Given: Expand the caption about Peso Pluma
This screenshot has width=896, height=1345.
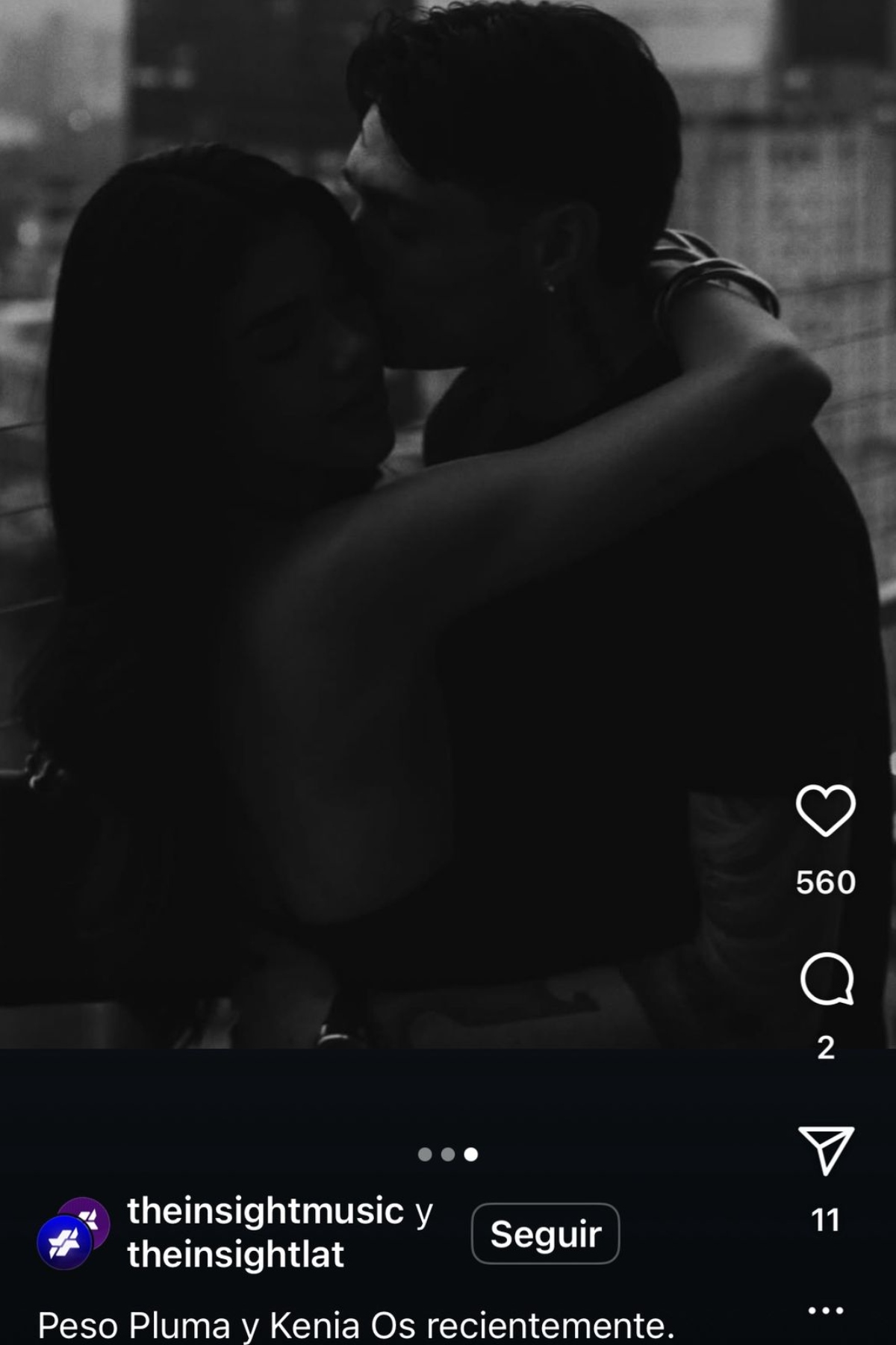Looking at the screenshot, I should tap(355, 1326).
